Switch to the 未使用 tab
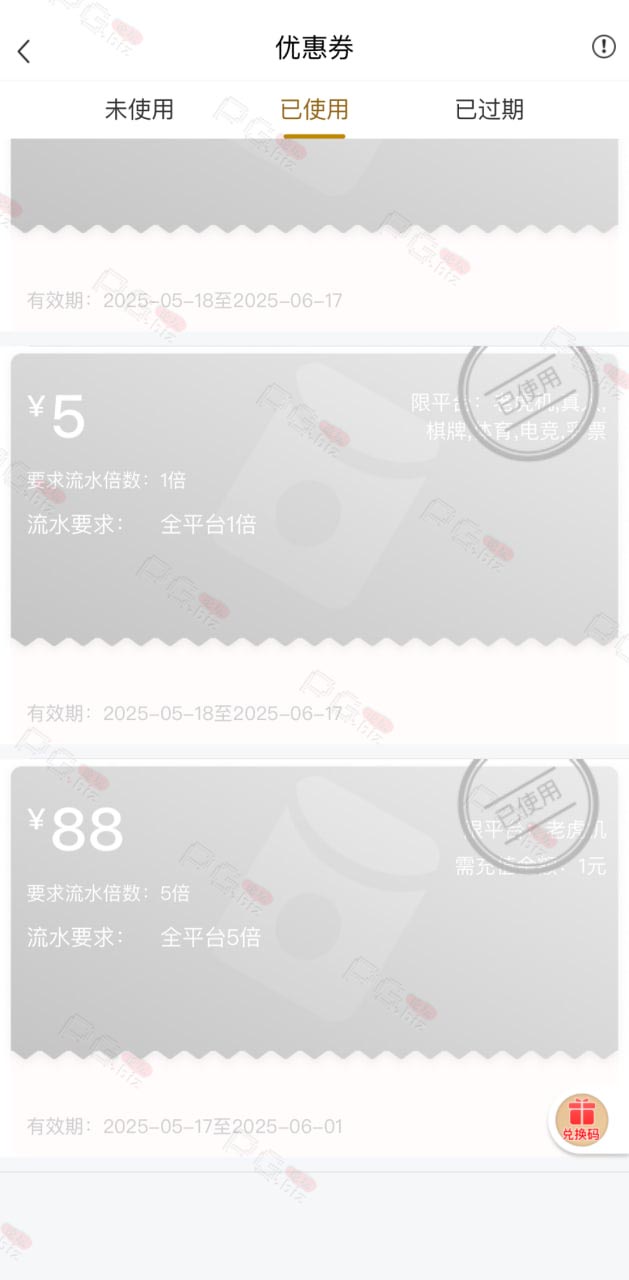Image resolution: width=629 pixels, height=1280 pixels. coord(139,109)
